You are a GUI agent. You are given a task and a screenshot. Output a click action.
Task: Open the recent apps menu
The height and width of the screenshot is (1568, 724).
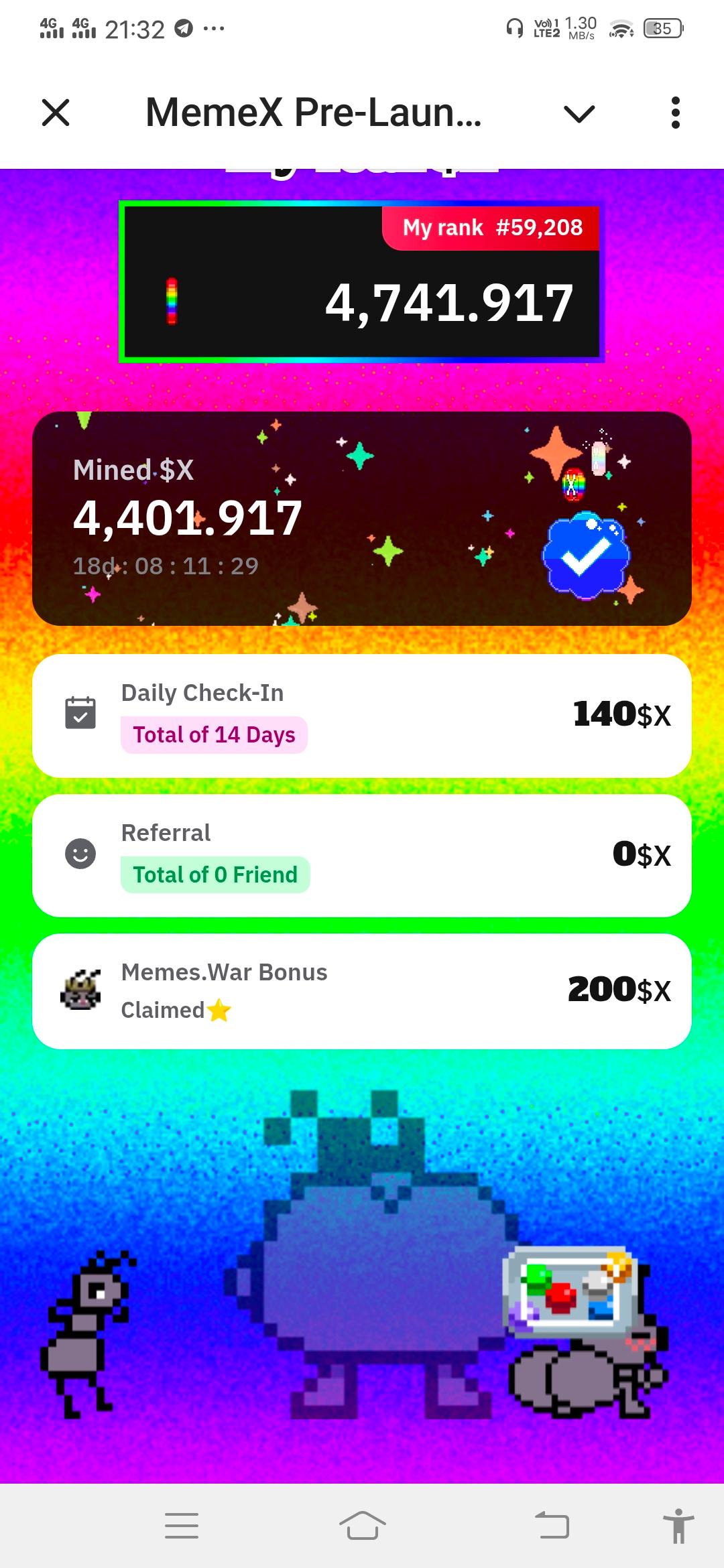pyautogui.click(x=182, y=1526)
